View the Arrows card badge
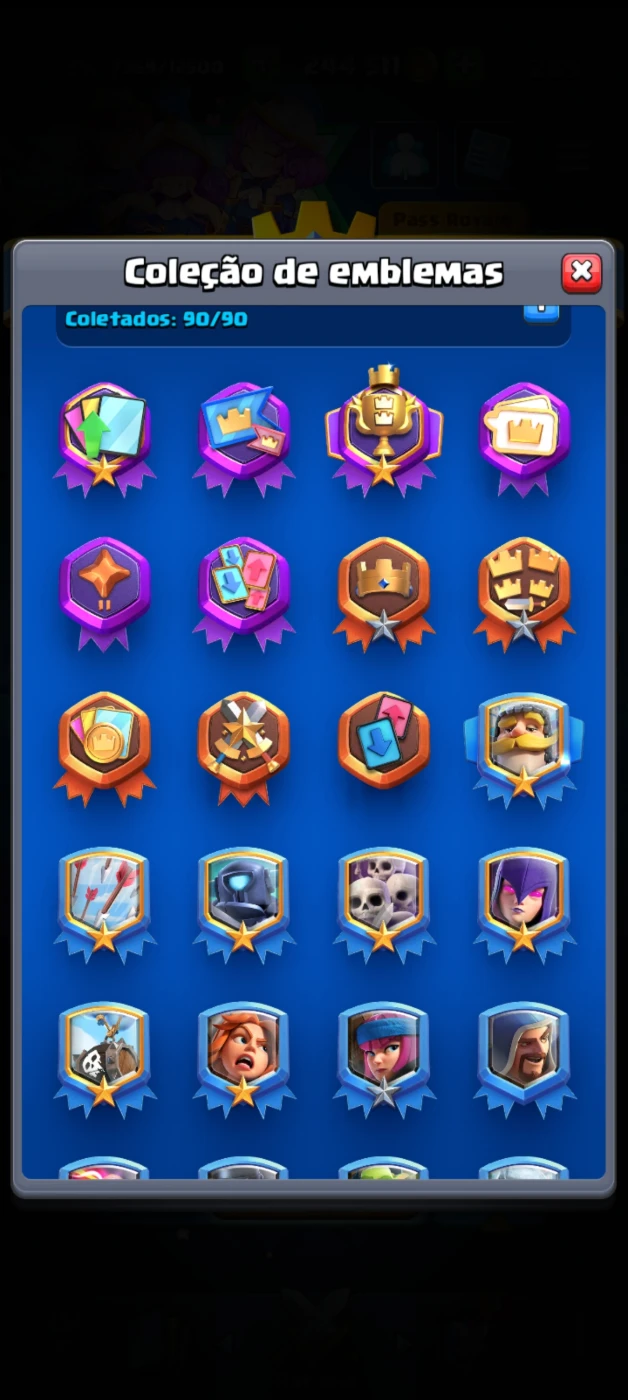 pos(104,898)
